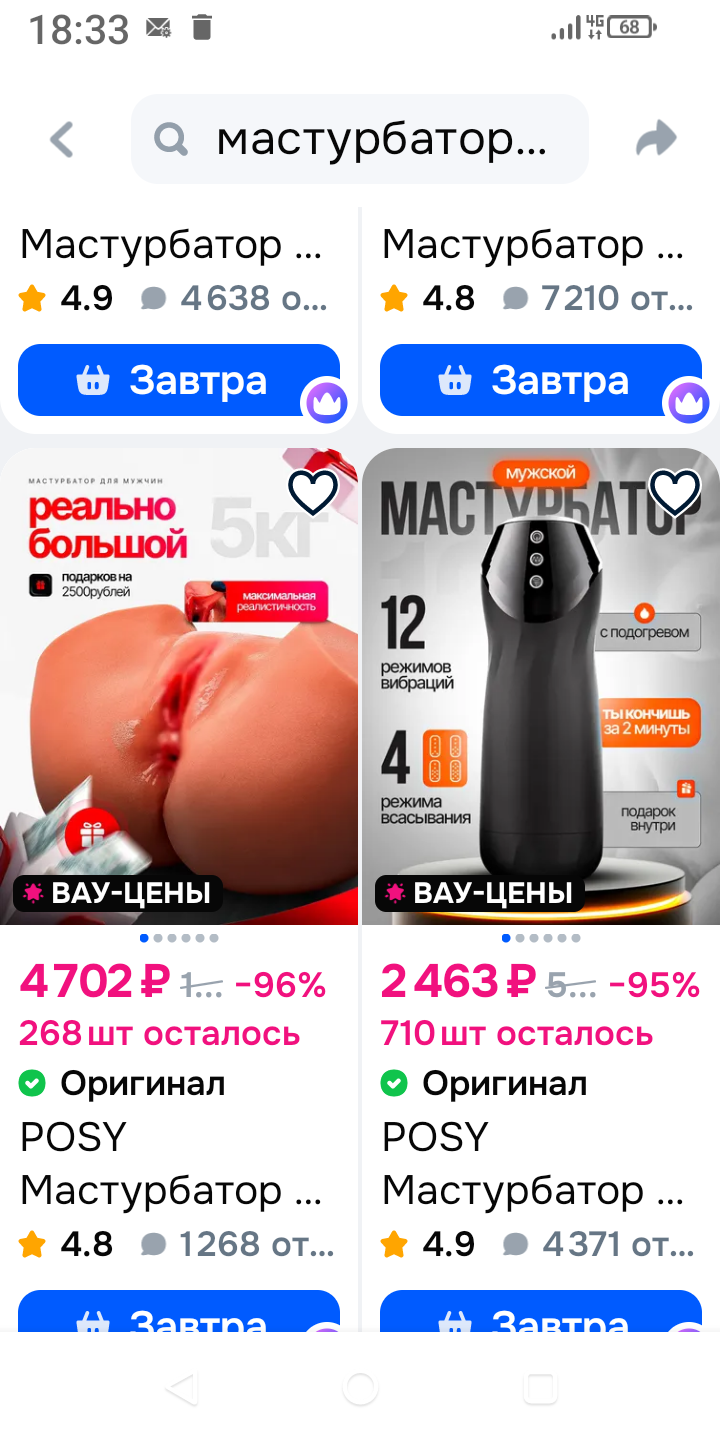Add the 4638-review item to cart
This screenshot has height=1440, width=720.
tap(178, 380)
